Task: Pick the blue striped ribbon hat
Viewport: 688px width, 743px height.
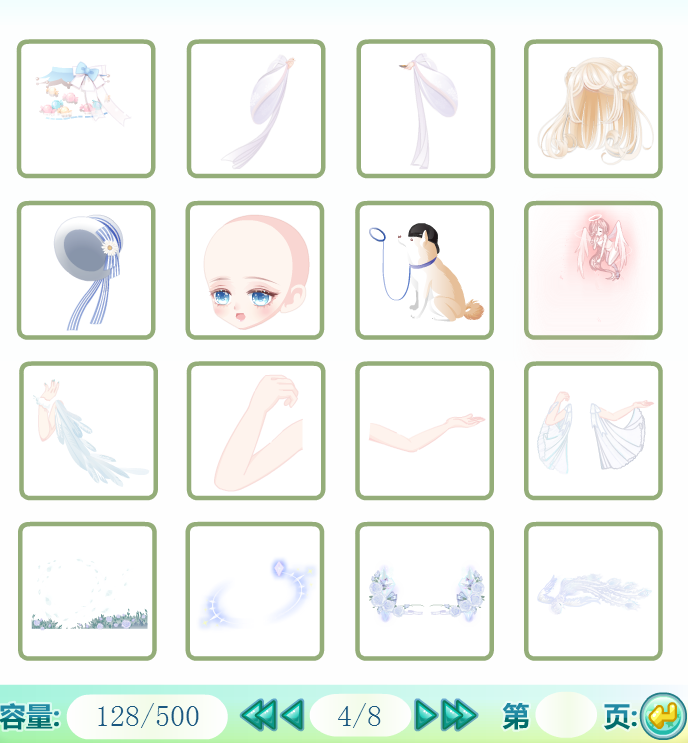Action: tap(86, 271)
